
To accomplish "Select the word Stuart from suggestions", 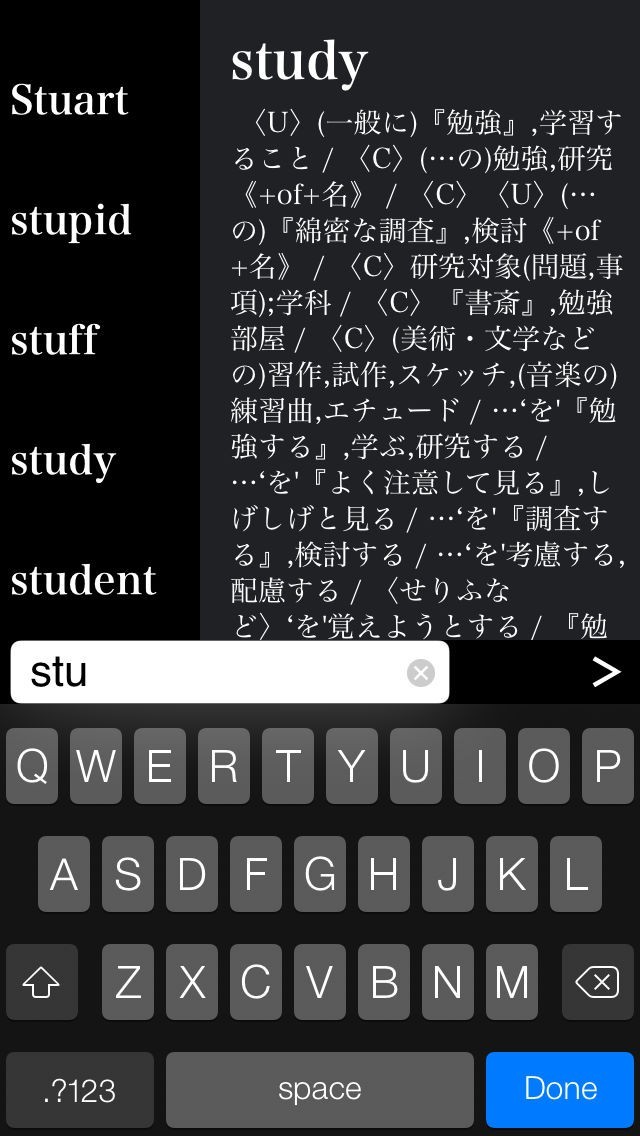I will pyautogui.click(x=70, y=100).
